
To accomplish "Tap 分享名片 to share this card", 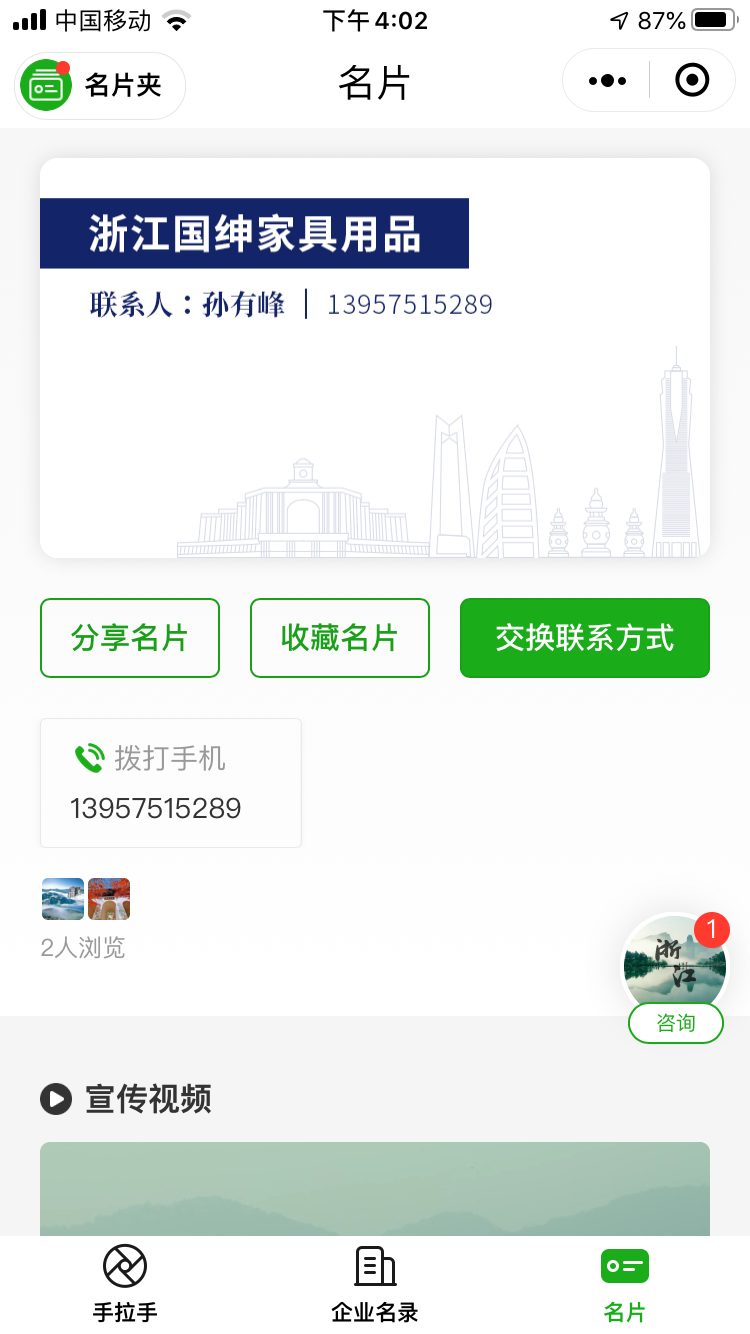I will pos(130,638).
